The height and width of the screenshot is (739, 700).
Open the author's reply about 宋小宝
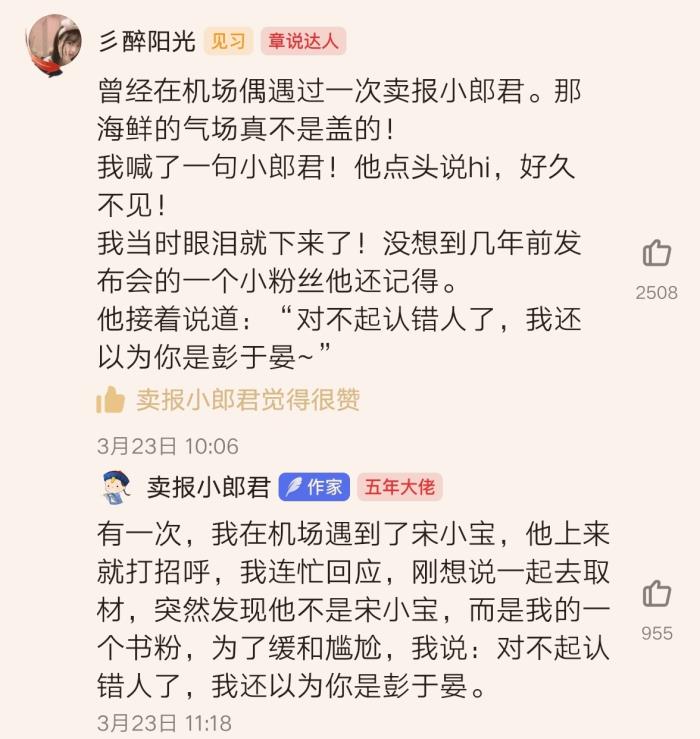point(355,609)
